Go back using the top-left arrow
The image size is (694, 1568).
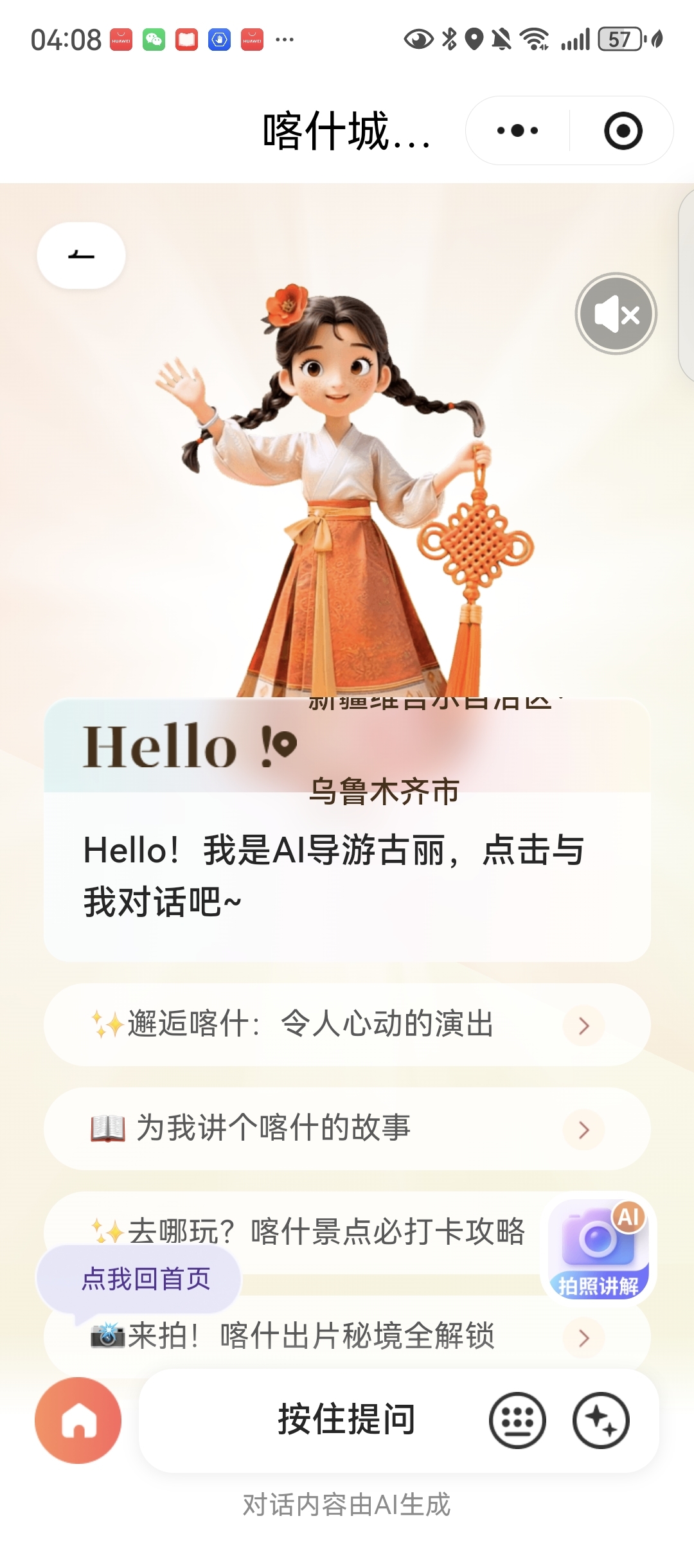click(x=81, y=256)
